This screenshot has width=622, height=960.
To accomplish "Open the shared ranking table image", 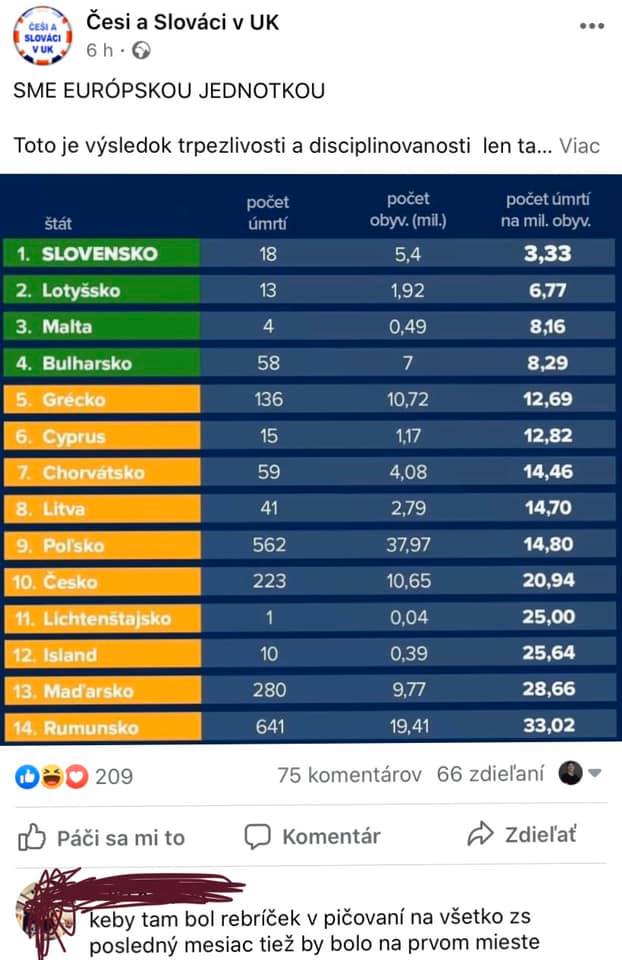I will (311, 458).
